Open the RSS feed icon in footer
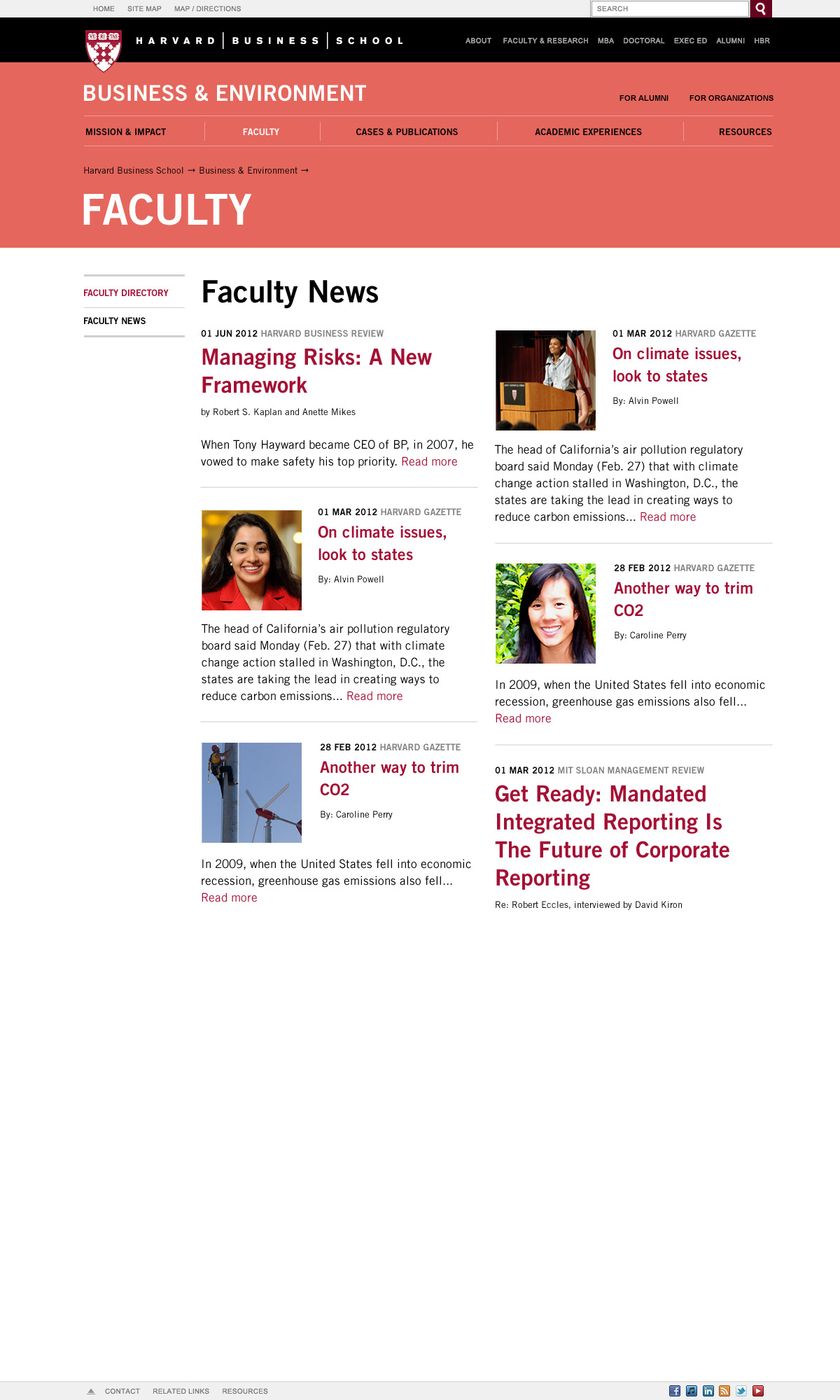 (x=724, y=1391)
